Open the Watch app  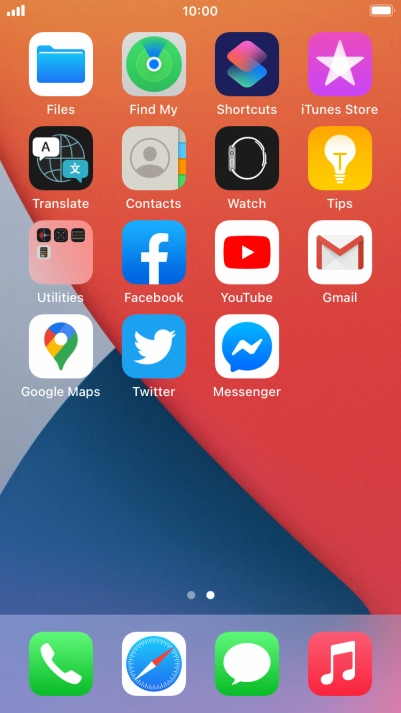tap(247, 158)
